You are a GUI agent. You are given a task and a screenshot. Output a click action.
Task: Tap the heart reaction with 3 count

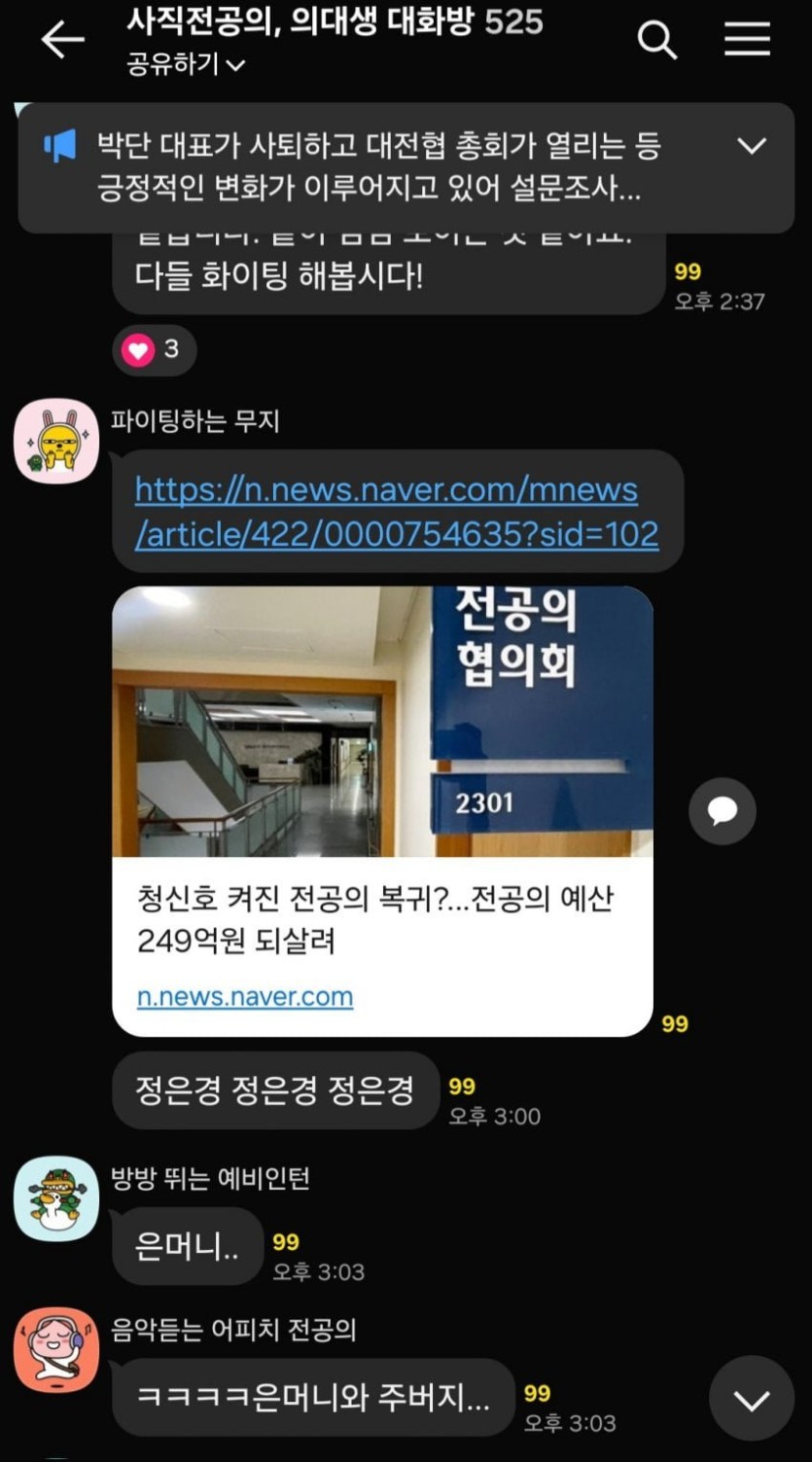click(x=154, y=349)
